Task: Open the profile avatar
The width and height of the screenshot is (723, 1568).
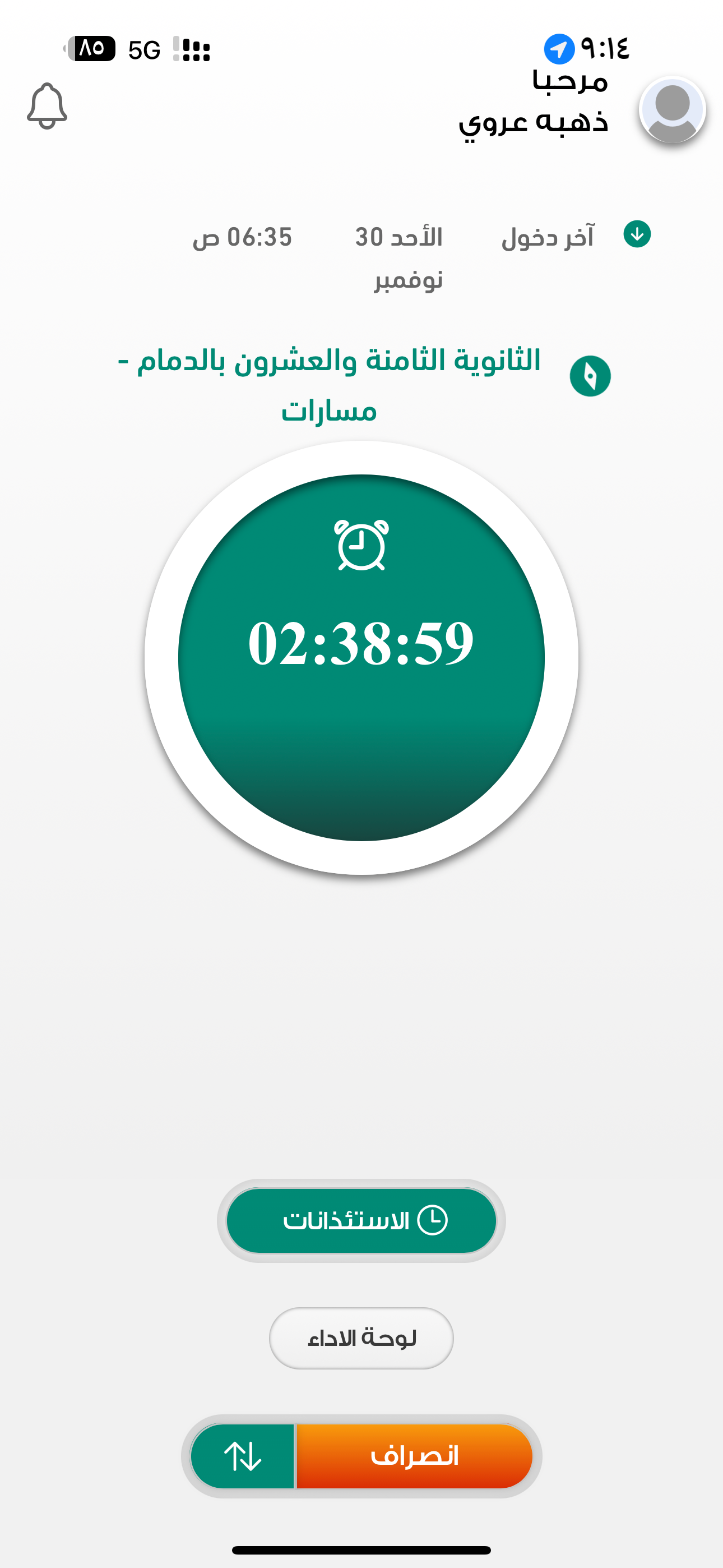Action: (672, 110)
